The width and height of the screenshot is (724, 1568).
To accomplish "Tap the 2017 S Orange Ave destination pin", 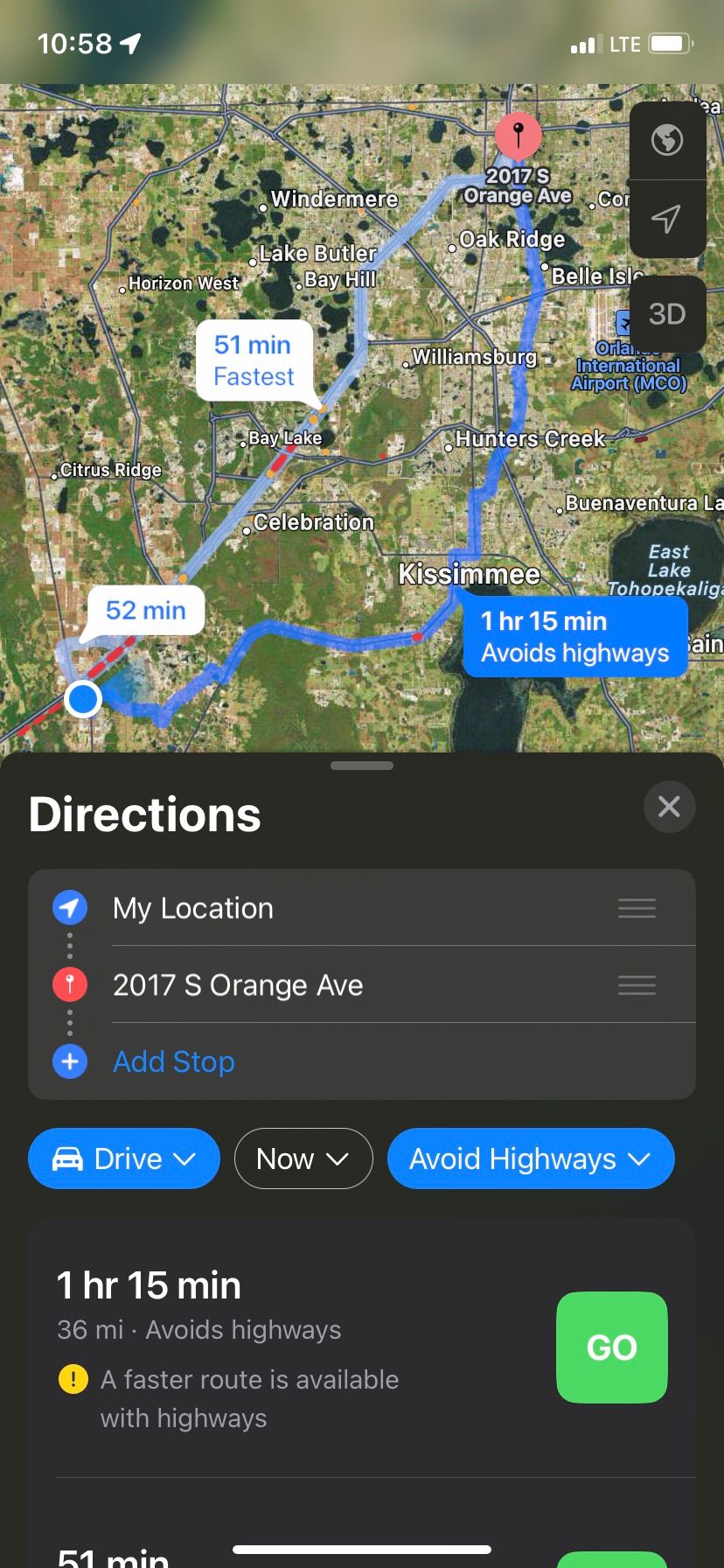I will (x=518, y=136).
